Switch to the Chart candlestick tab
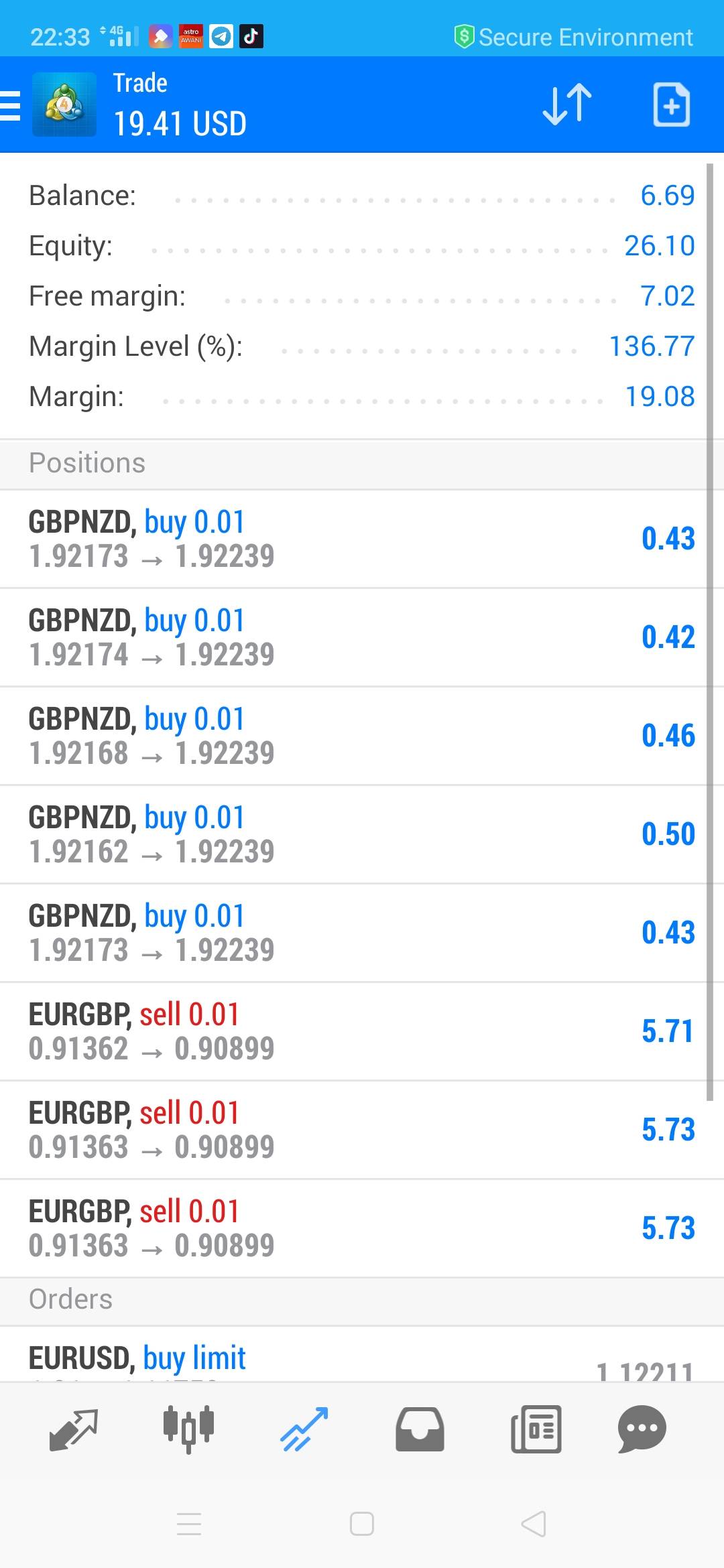 click(188, 1429)
